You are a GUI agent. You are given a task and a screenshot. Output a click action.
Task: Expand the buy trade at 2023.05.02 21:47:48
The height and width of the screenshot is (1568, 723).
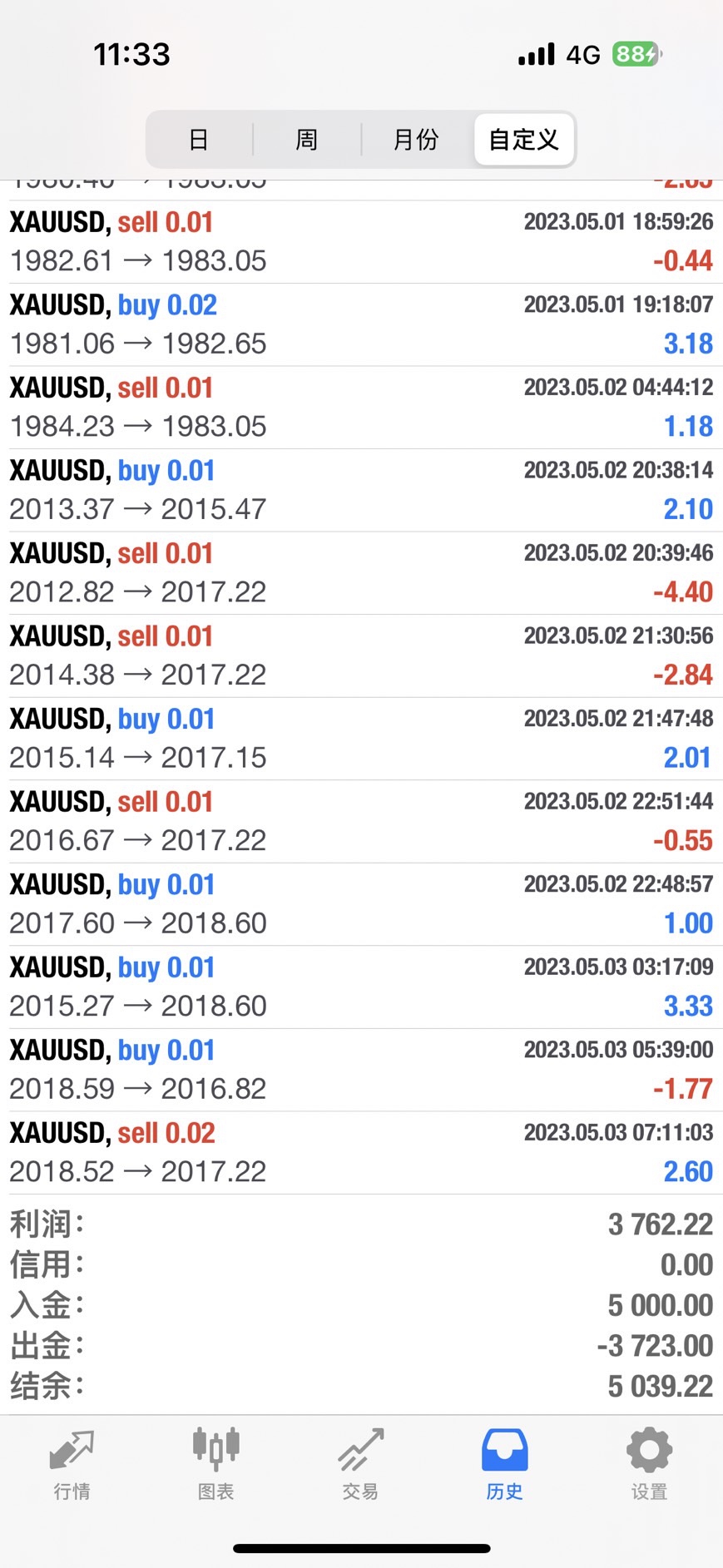(361, 738)
